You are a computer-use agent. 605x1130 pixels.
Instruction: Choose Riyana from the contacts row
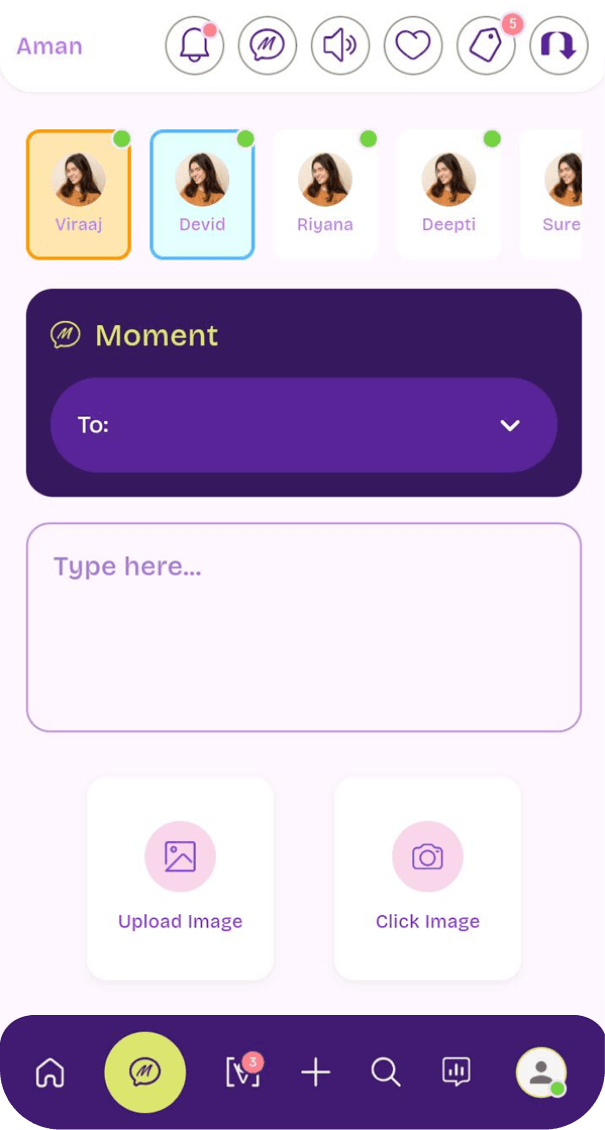pos(325,194)
